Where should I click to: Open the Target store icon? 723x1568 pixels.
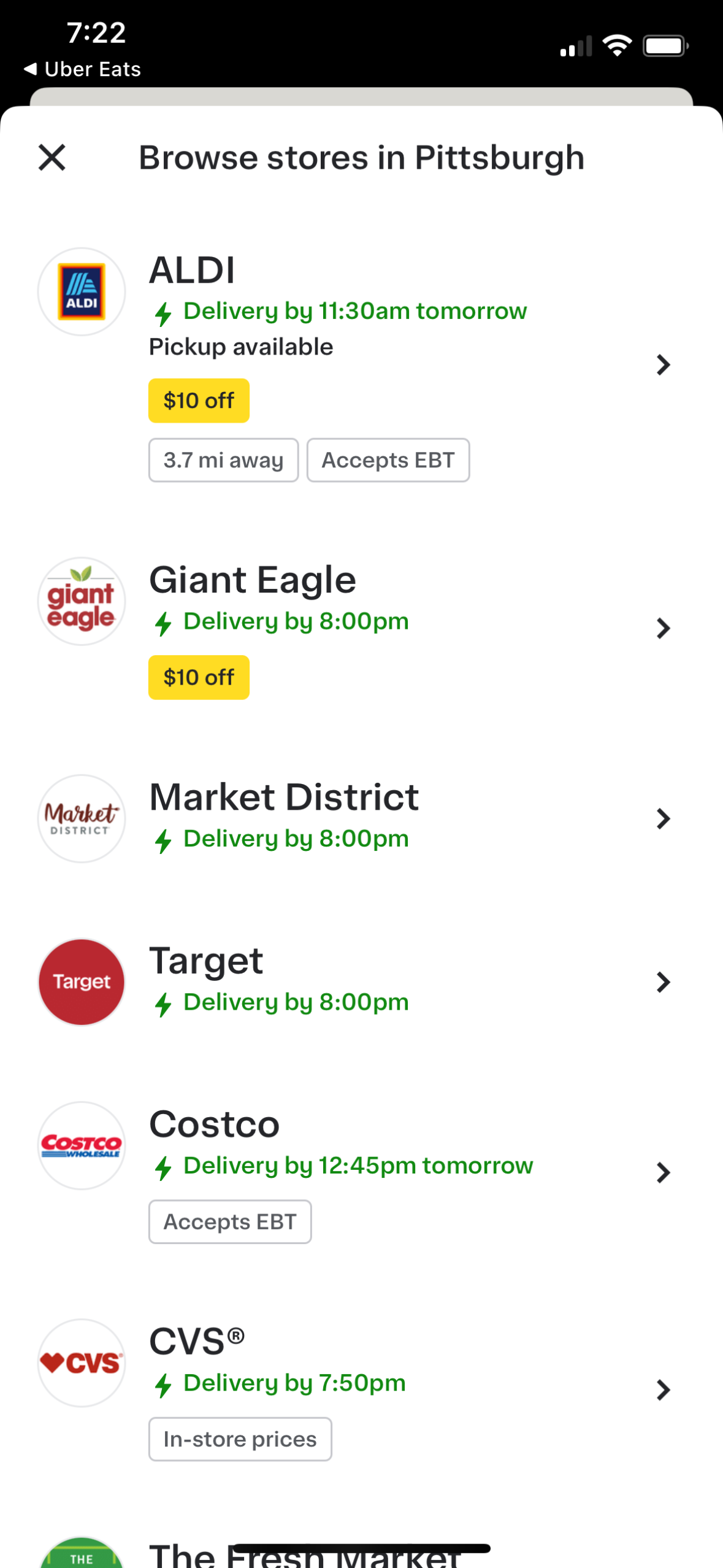(81, 982)
